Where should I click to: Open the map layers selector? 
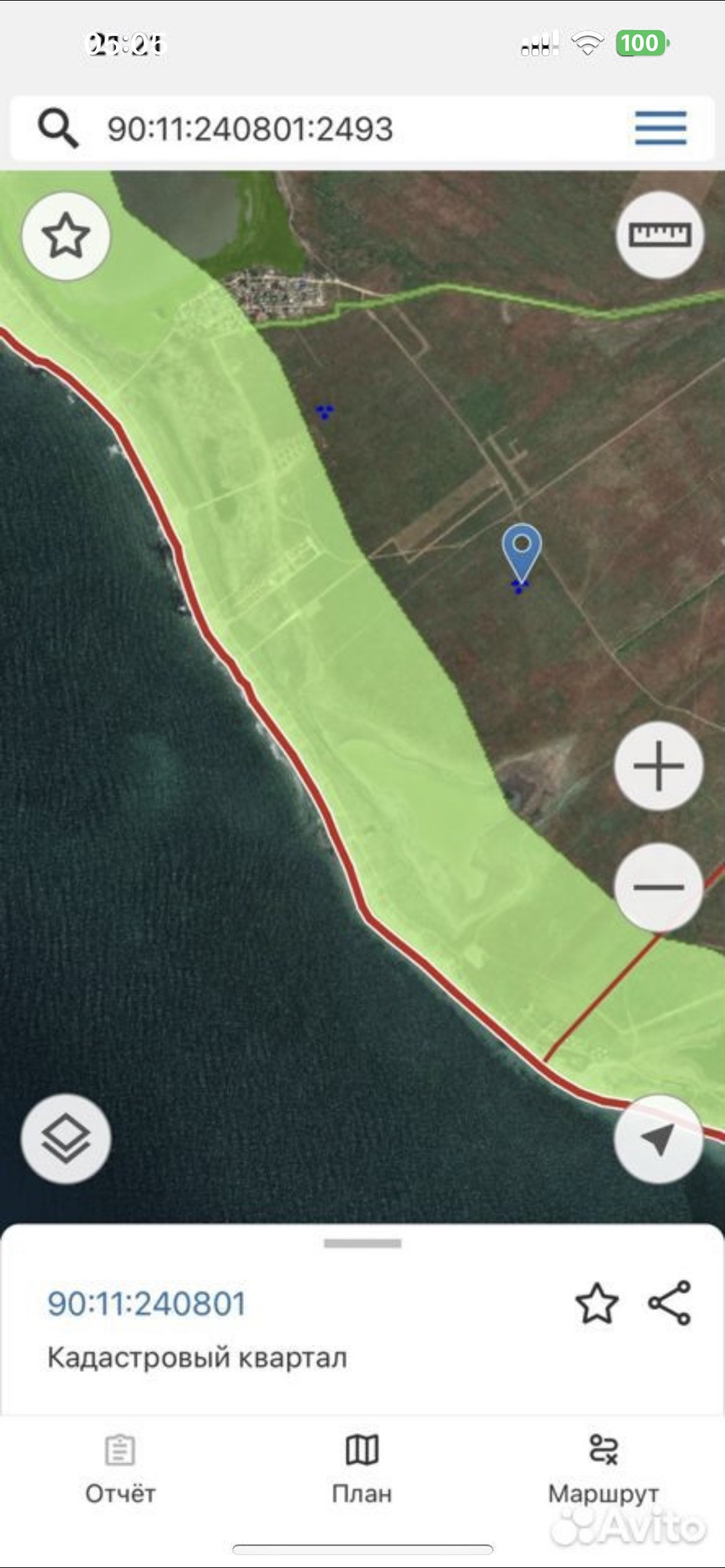point(66,1138)
